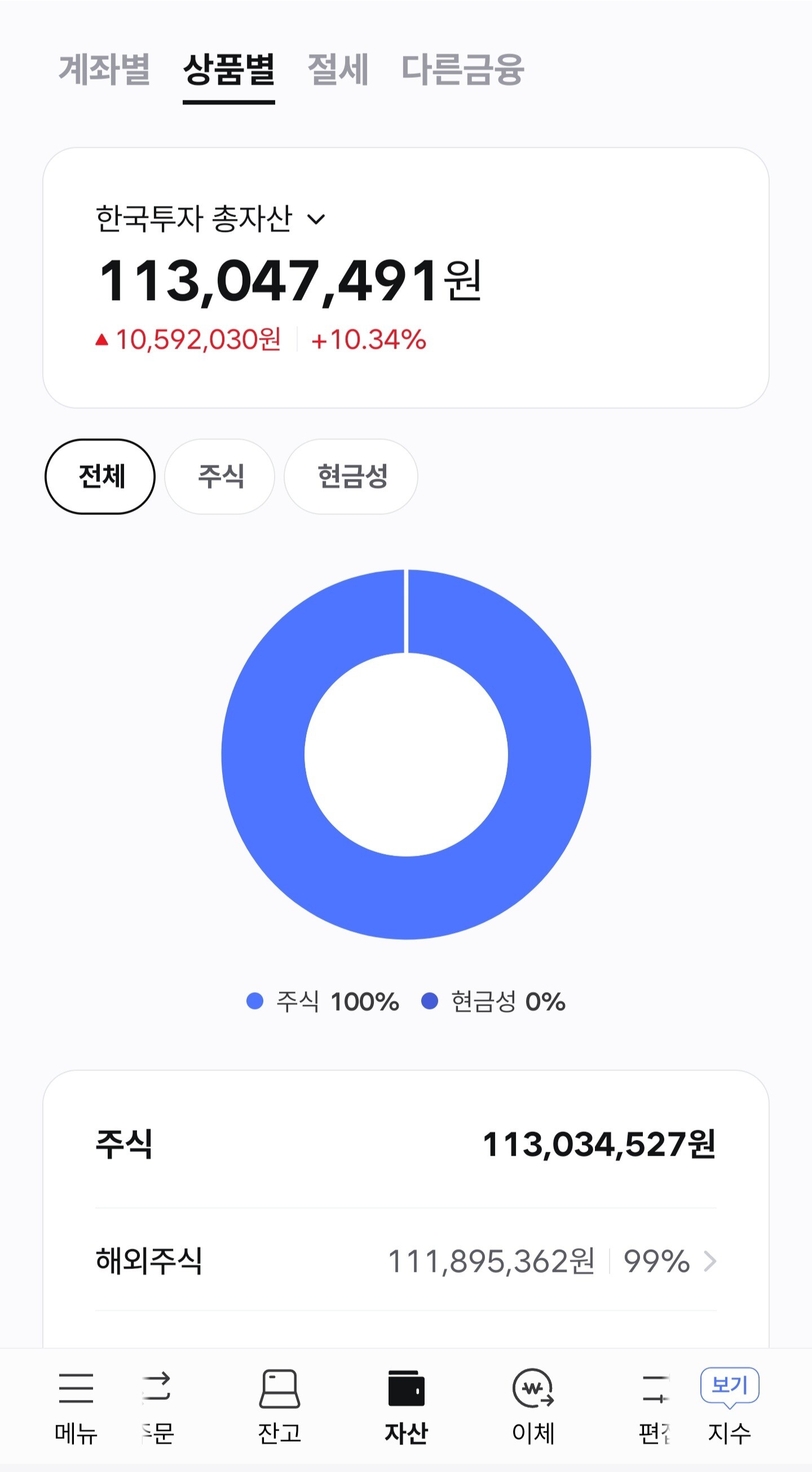812x1472 pixels.
Task: Go to the 다른금융 tab
Action: [462, 70]
